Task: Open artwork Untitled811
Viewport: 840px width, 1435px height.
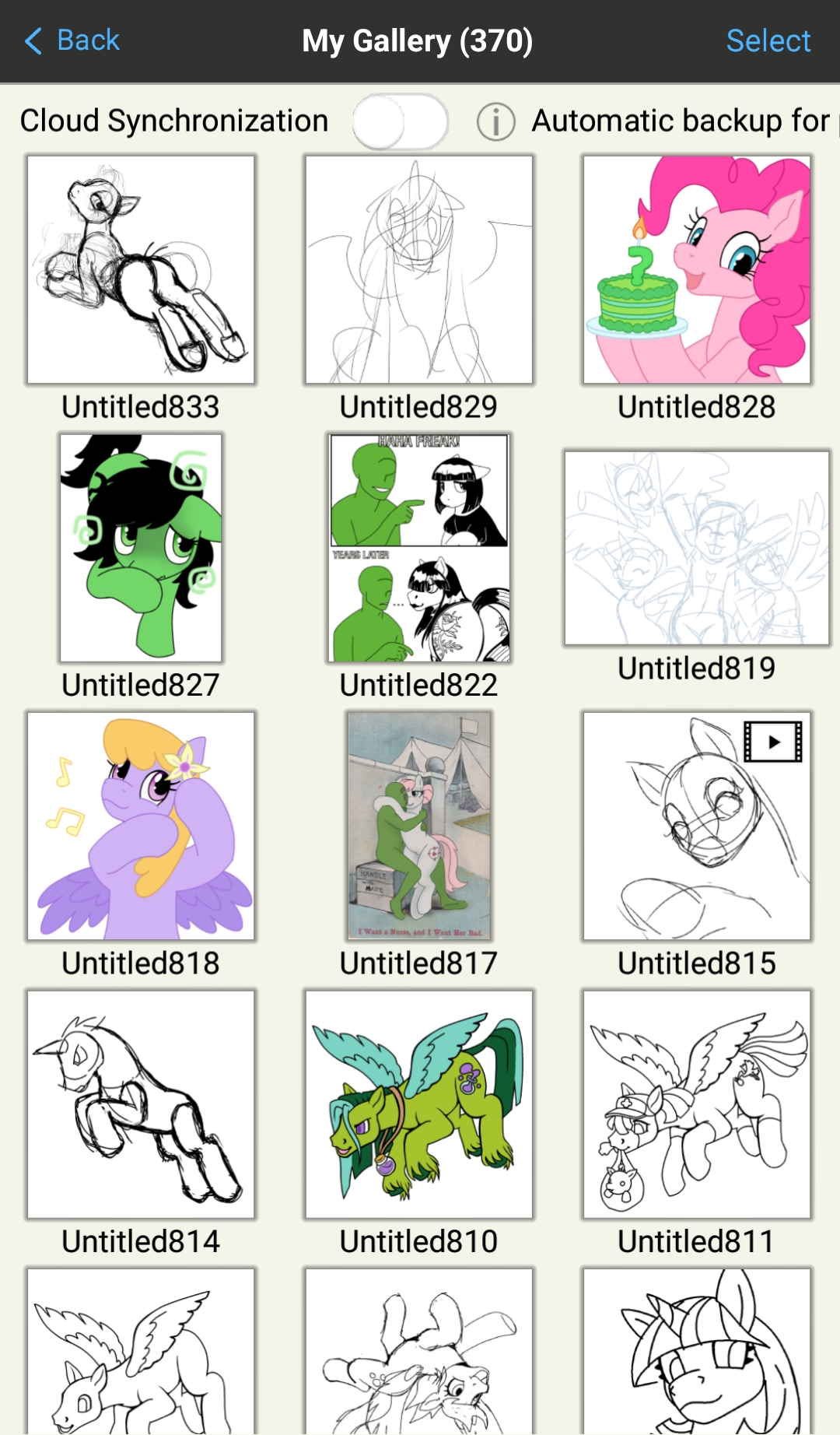Action: click(x=697, y=1103)
